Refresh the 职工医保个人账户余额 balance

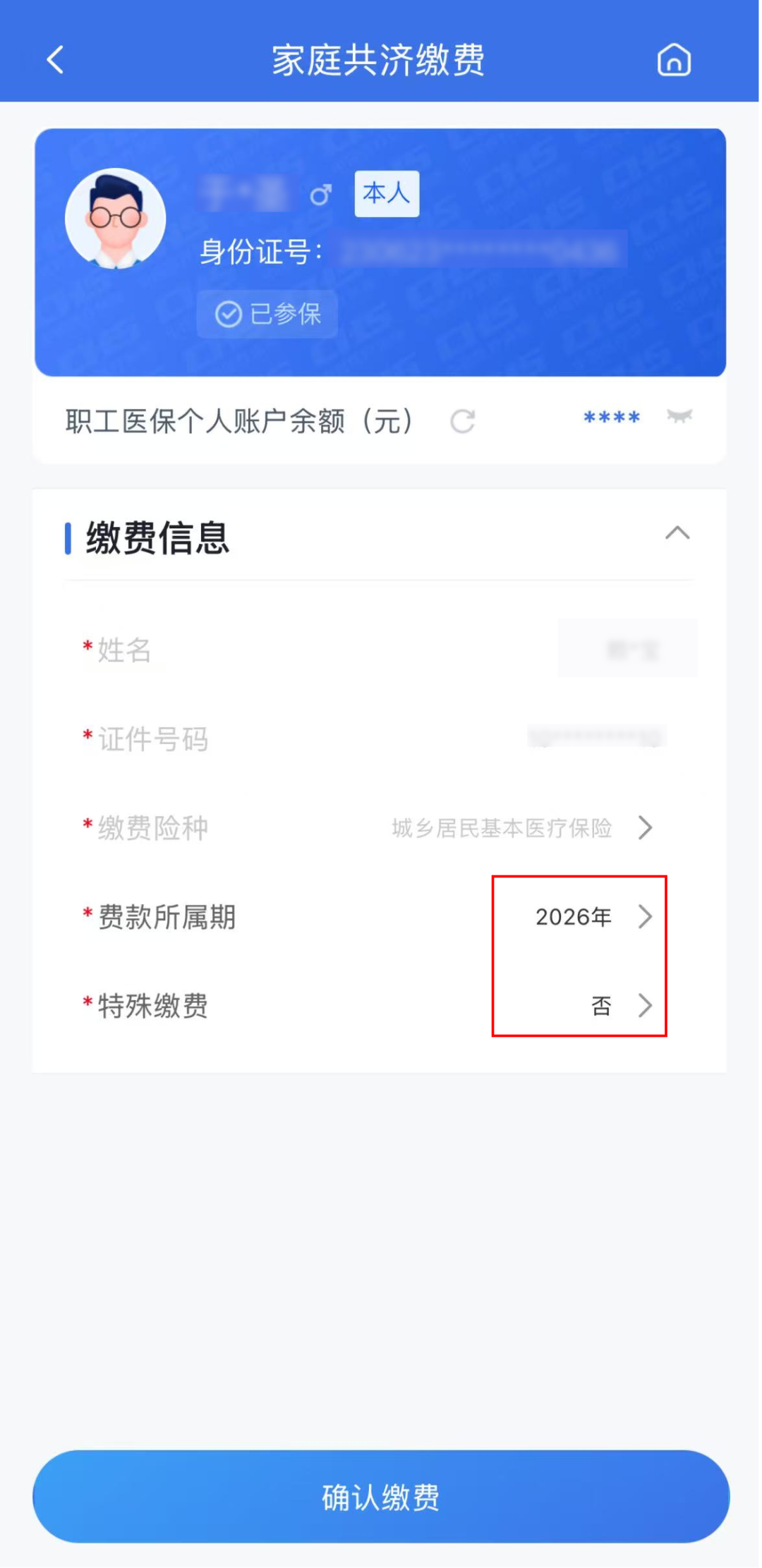462,422
